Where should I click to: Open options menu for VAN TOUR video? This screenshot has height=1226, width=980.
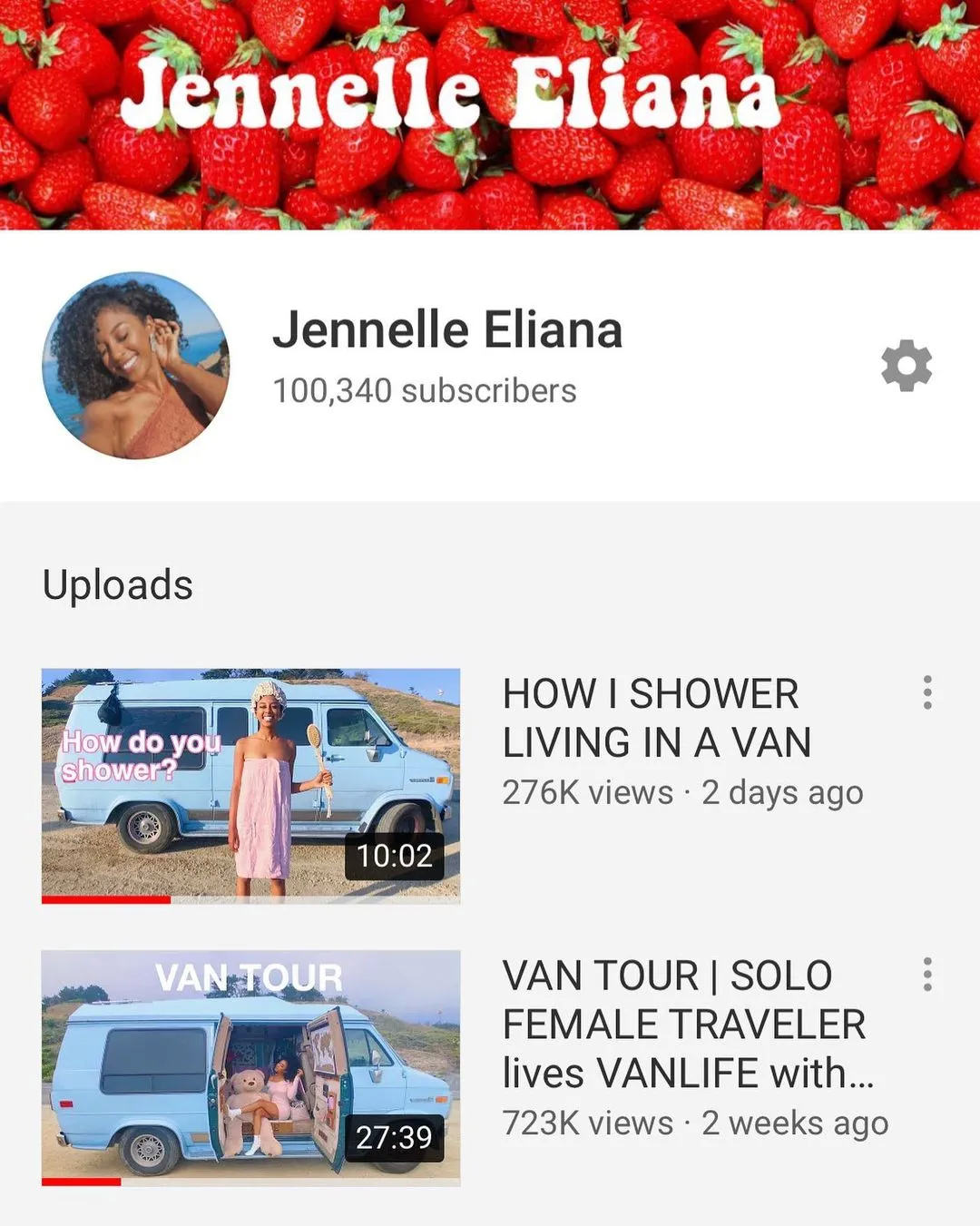[x=926, y=974]
